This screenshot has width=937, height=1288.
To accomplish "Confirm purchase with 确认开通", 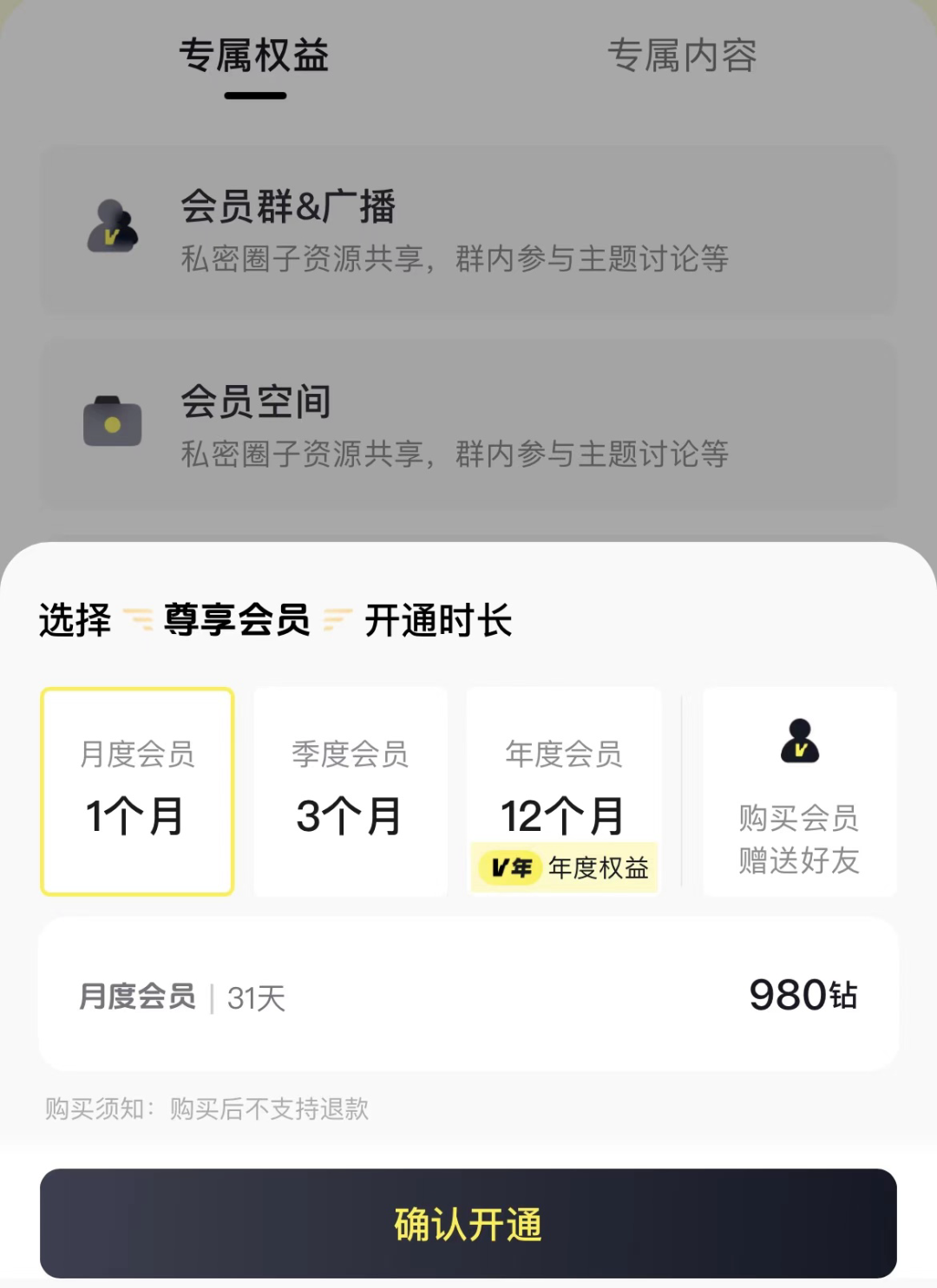I will [x=468, y=1223].
